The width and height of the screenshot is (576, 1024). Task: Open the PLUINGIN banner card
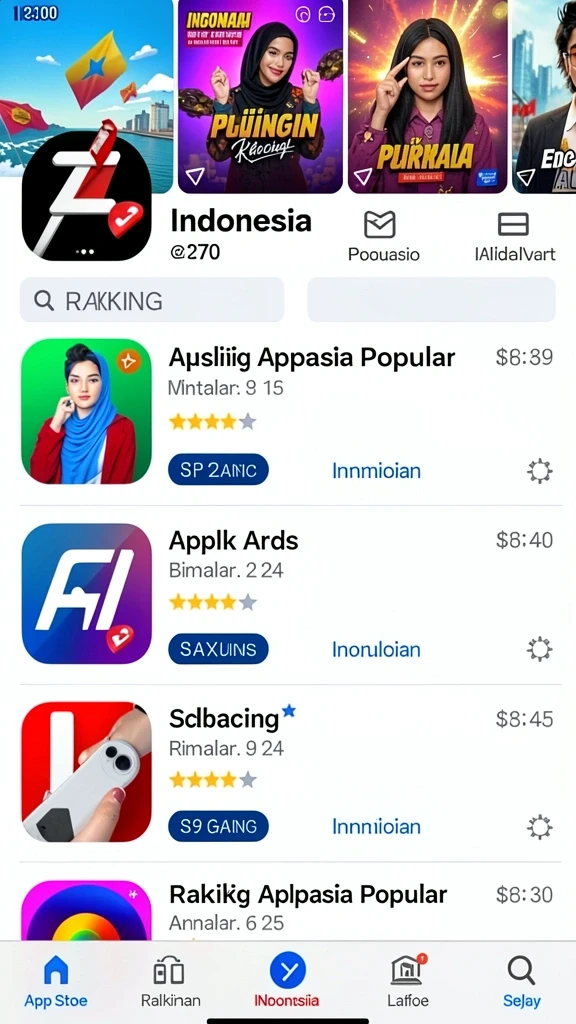click(x=261, y=97)
